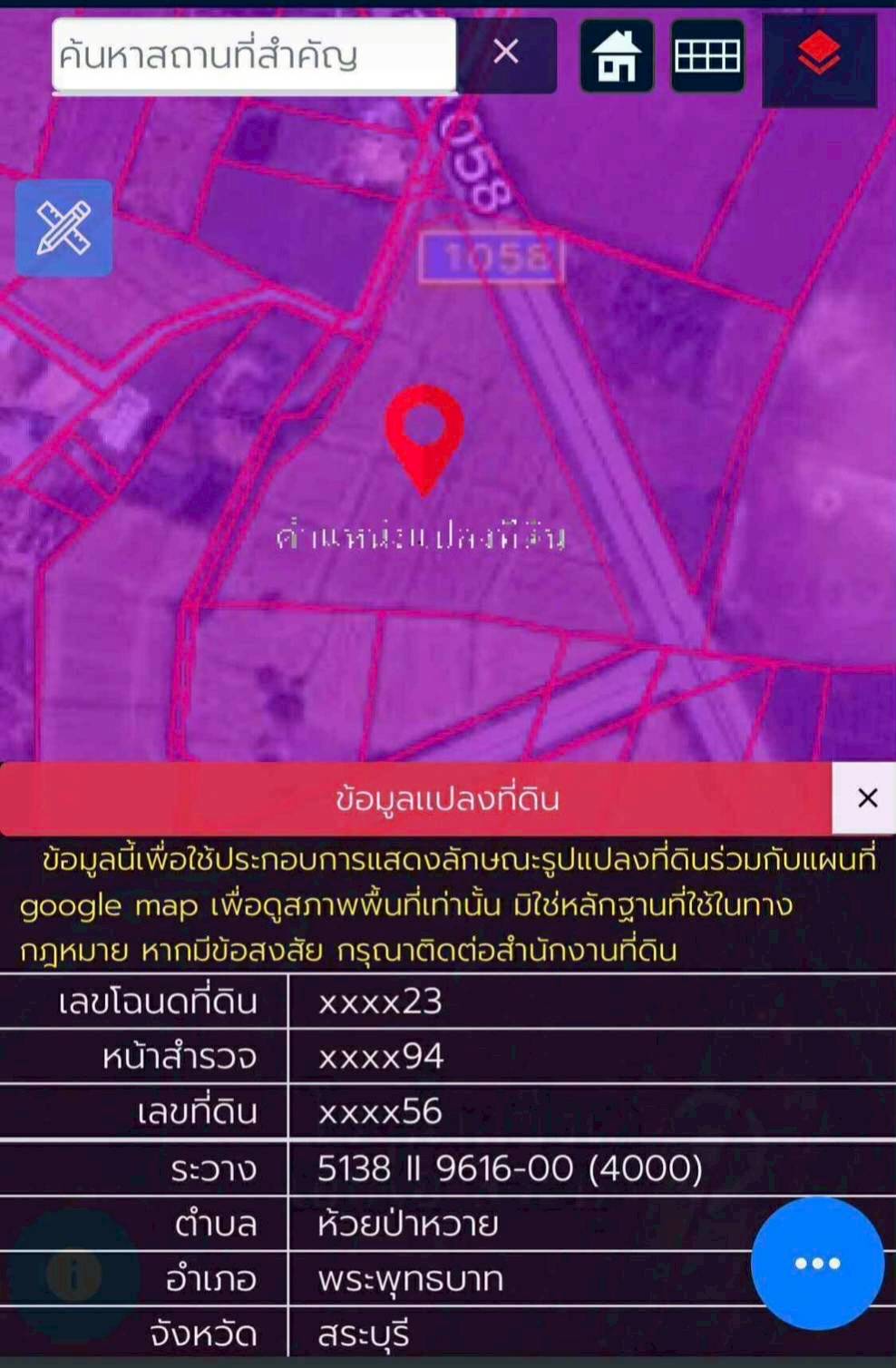Open the home icon button
The height and width of the screenshot is (1368, 896).
617,56
